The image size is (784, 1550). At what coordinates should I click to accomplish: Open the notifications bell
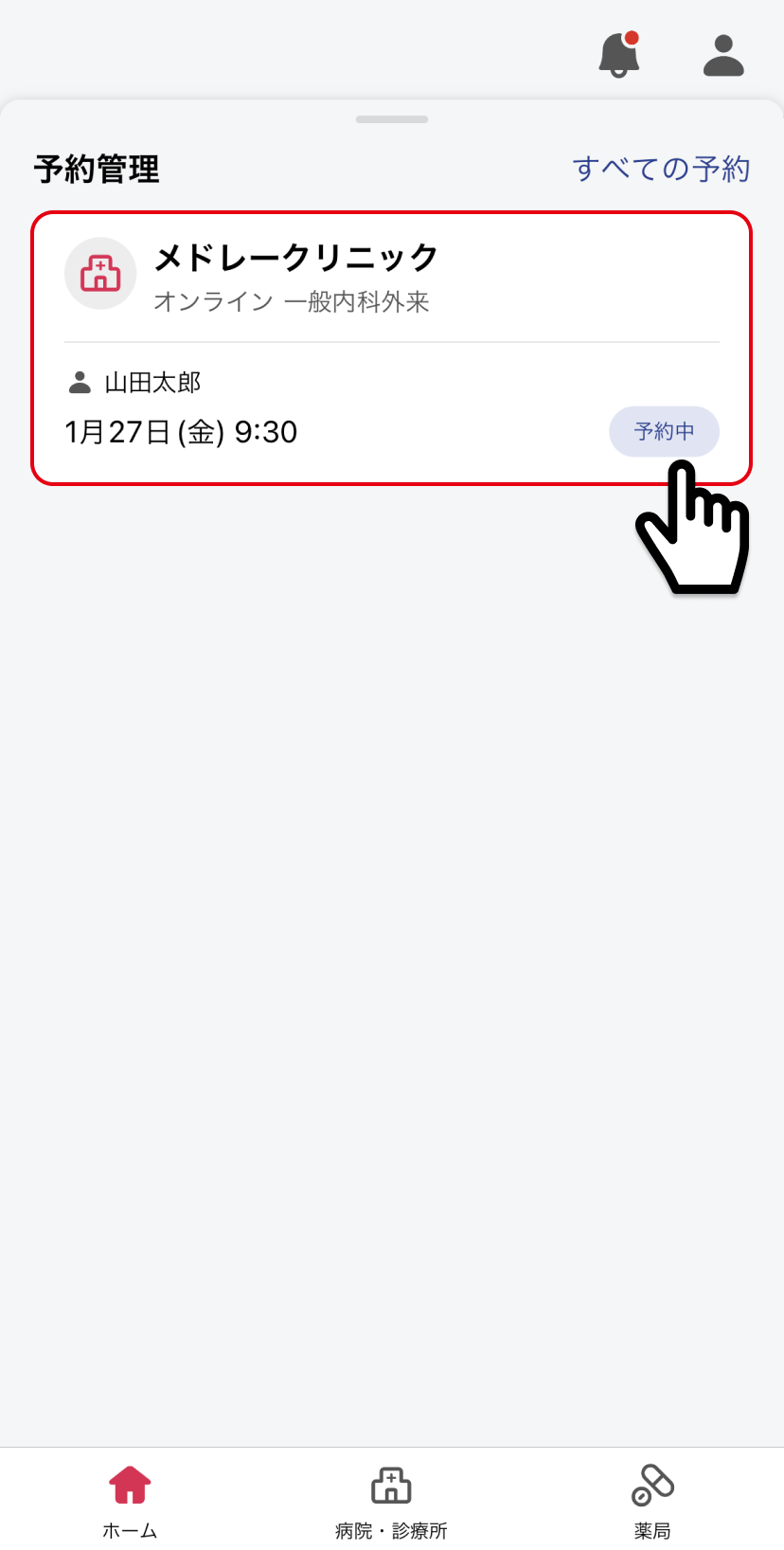(x=619, y=55)
